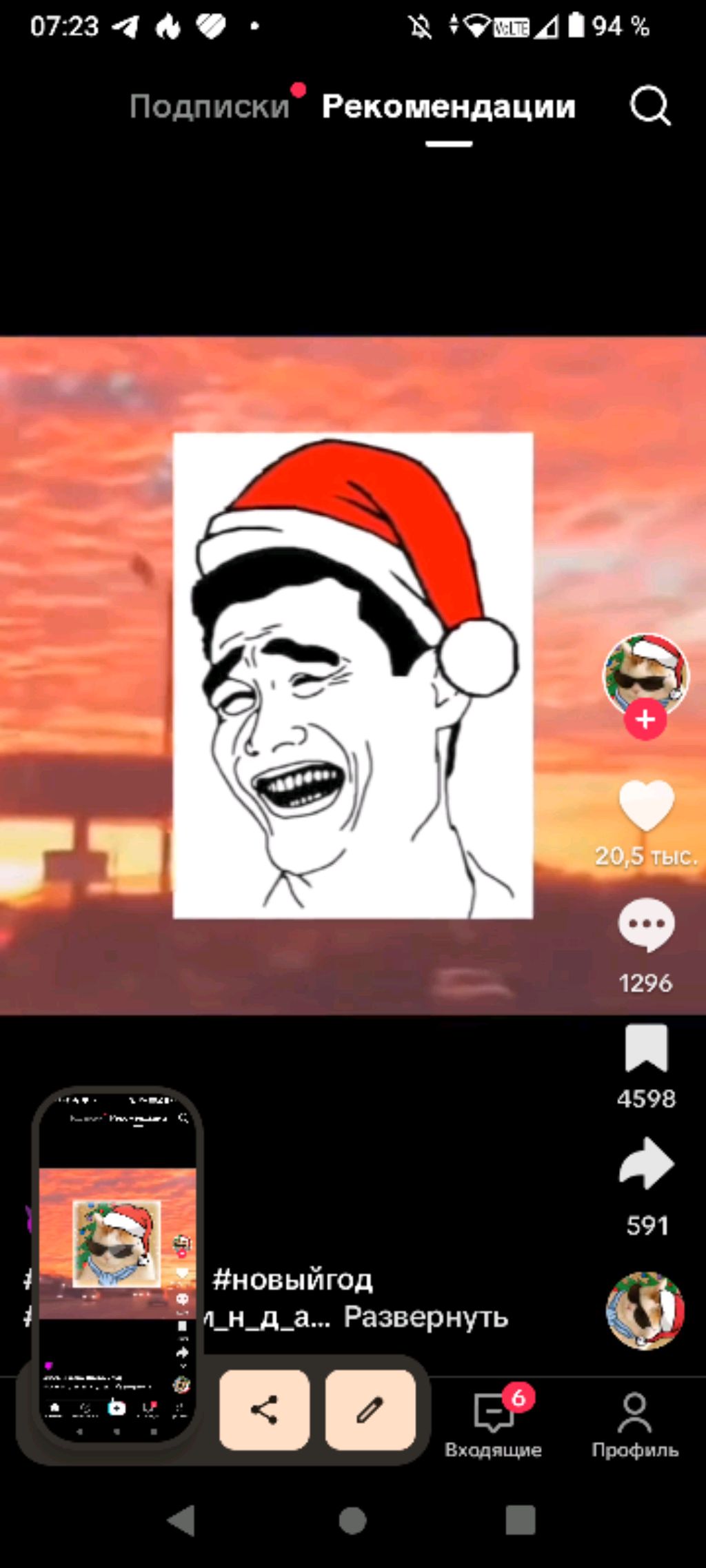Share this video via the arrow icon

(x=646, y=1163)
